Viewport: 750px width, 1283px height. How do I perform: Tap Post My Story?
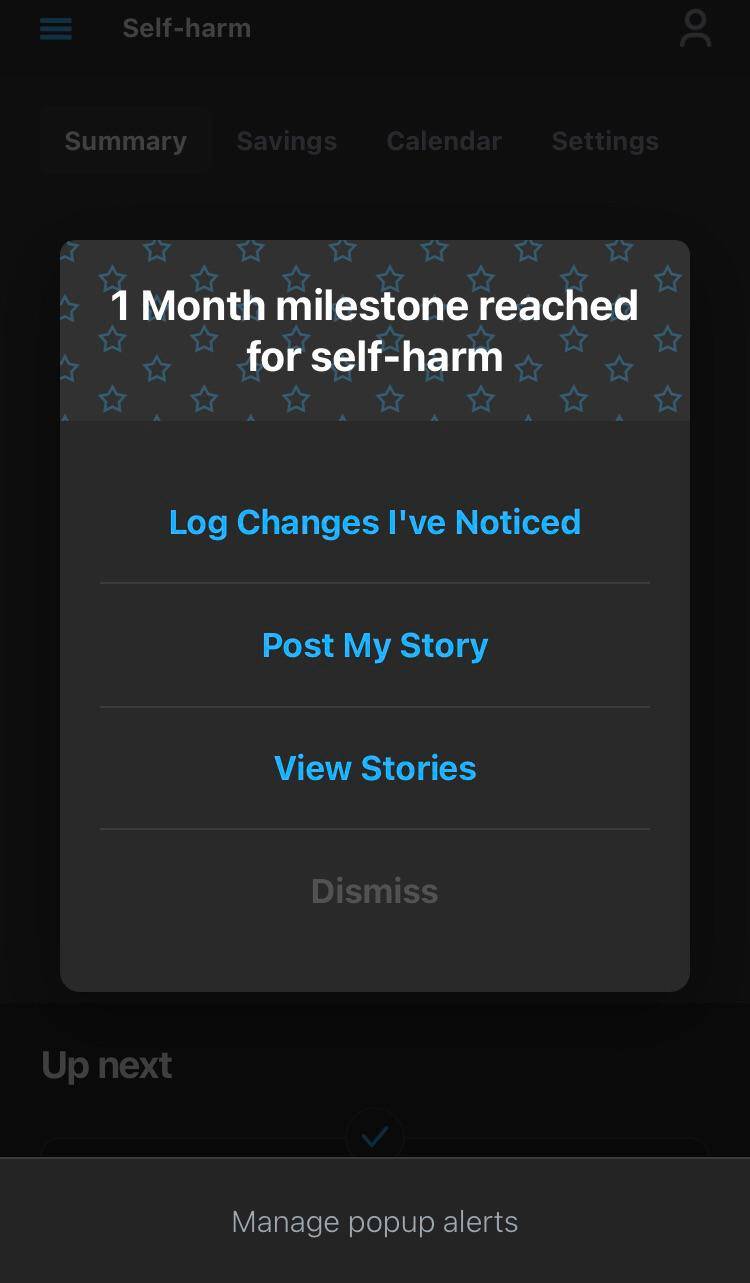tap(374, 645)
